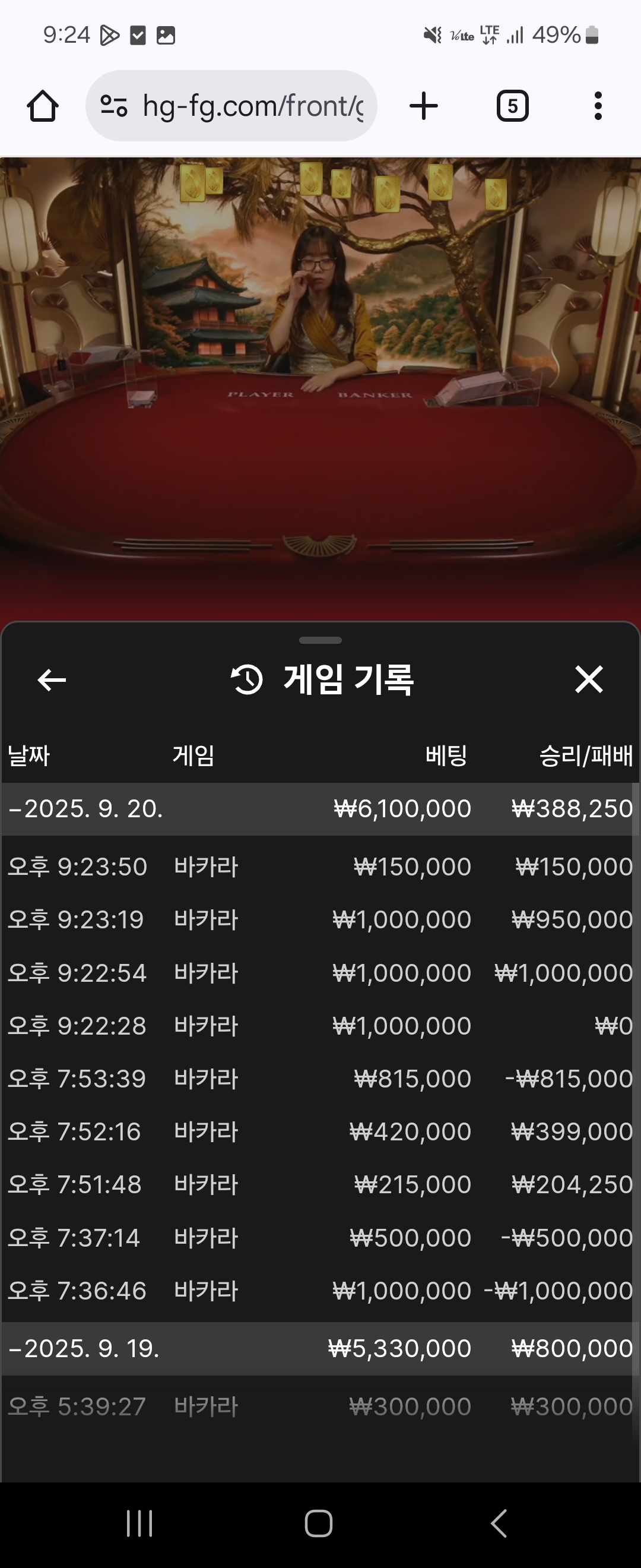Screen dimensions: 641x1568
Task: Open the 7:36:46 baccarat record
Action: [320, 1291]
